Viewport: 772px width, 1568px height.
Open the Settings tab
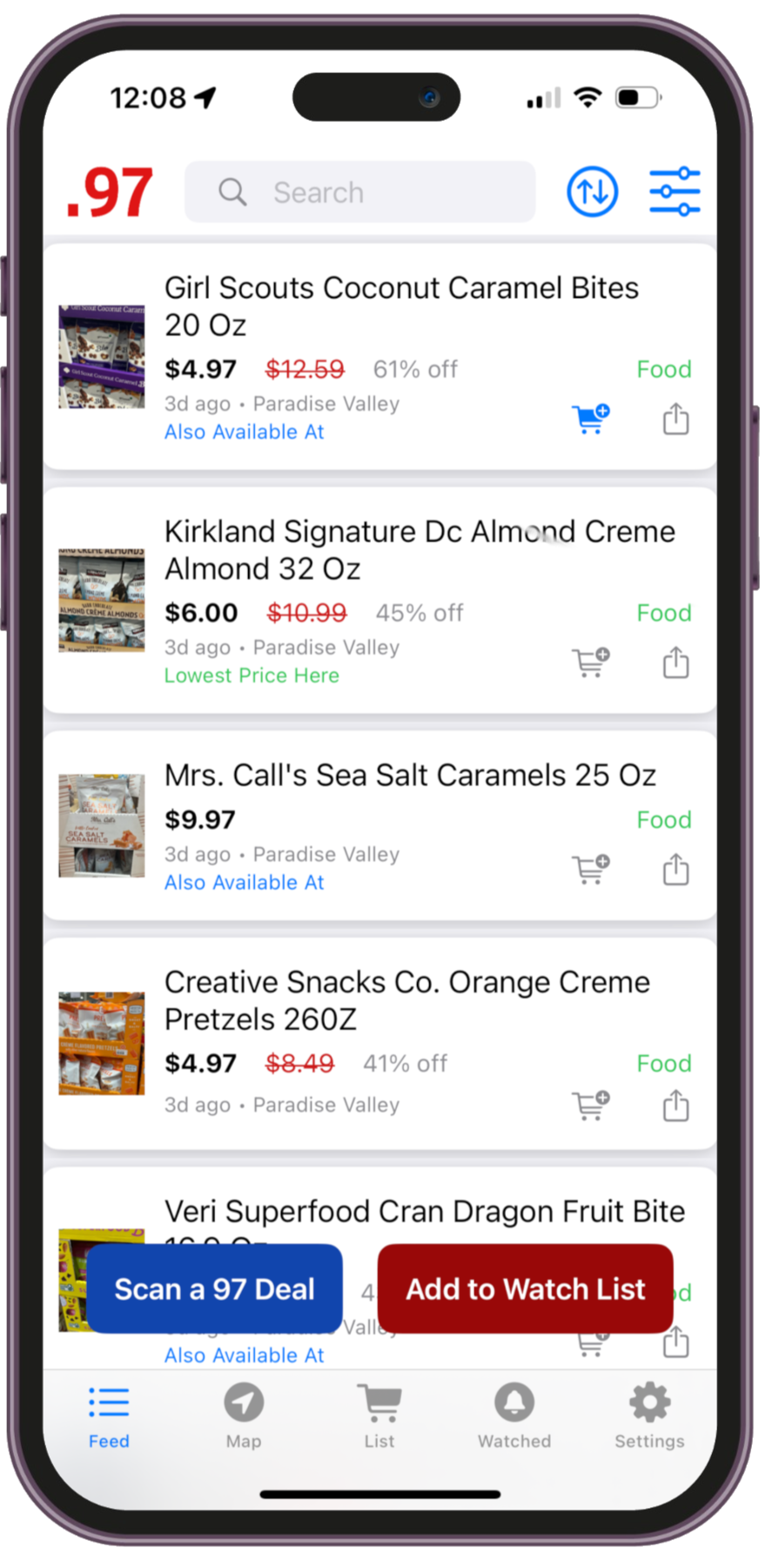(649, 1416)
